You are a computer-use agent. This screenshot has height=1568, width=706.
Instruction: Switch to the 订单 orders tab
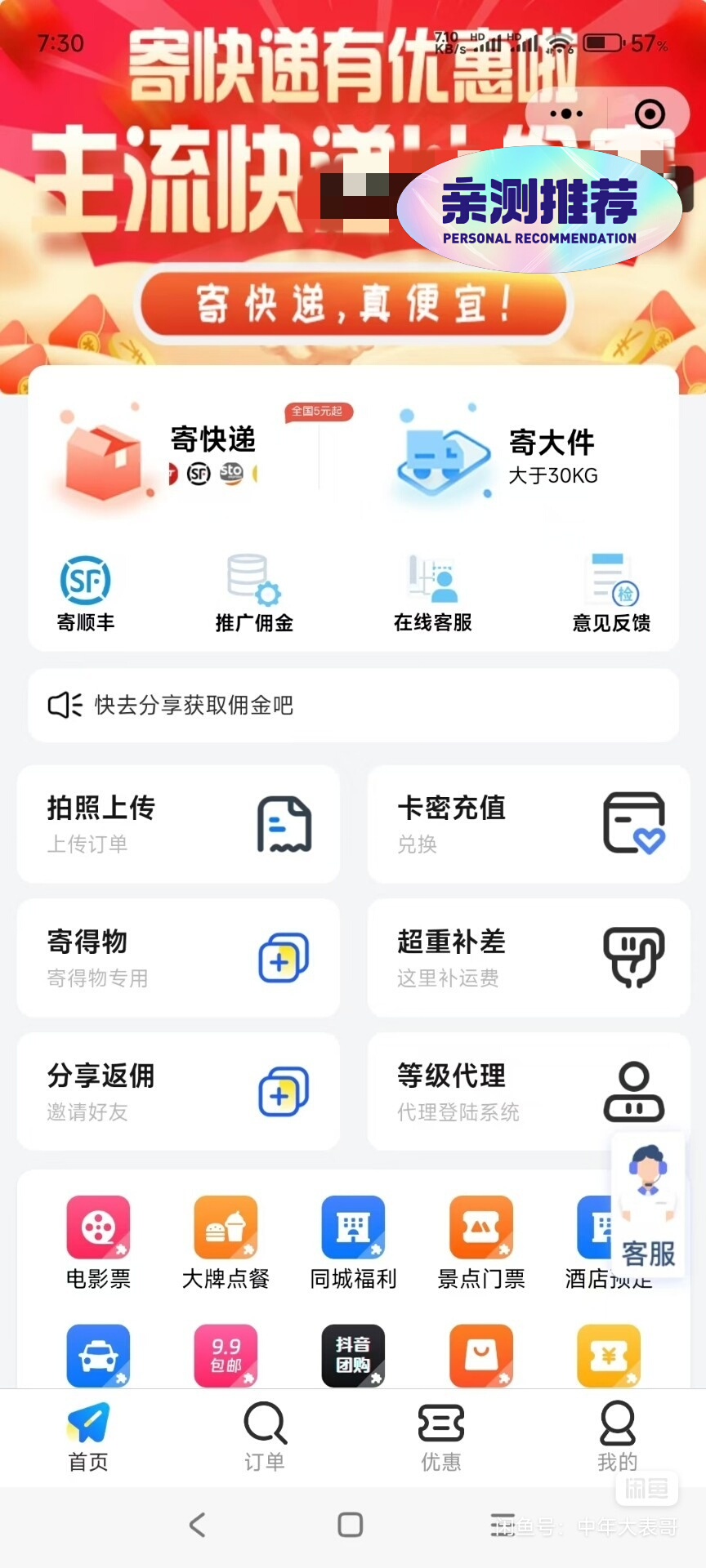pyautogui.click(x=265, y=1437)
